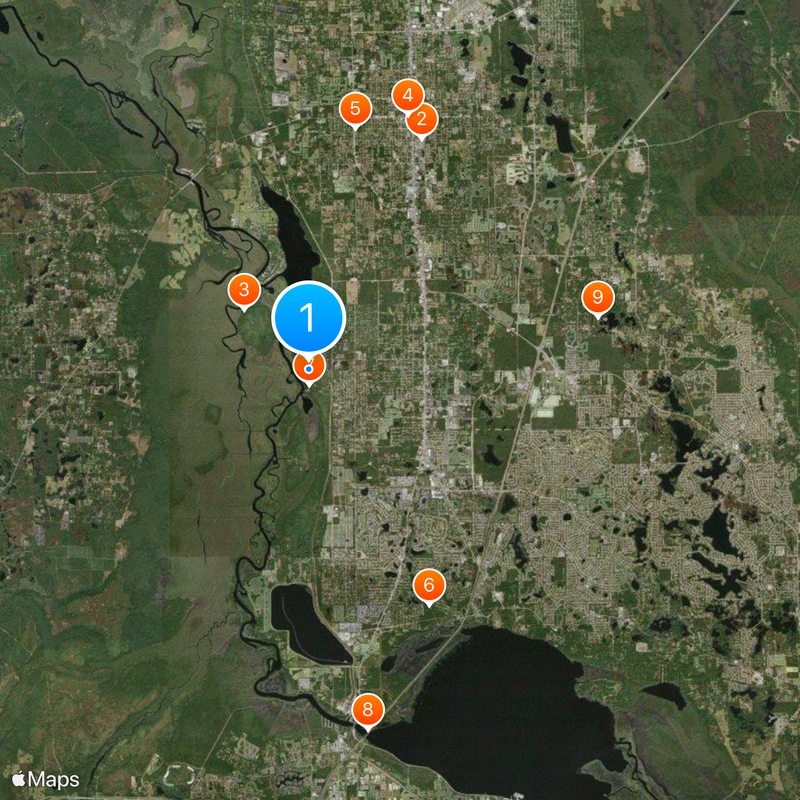Tap the selected blue pin number 1

(308, 317)
